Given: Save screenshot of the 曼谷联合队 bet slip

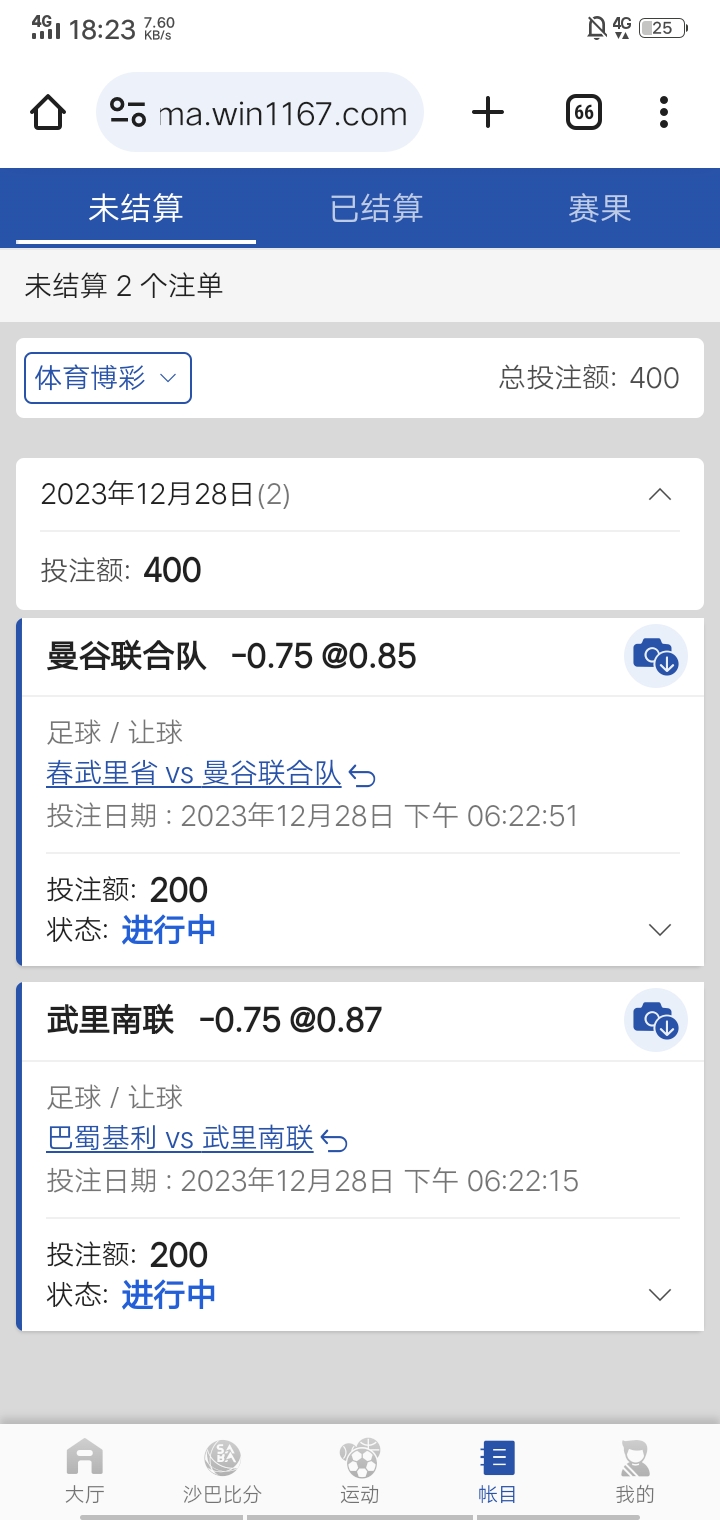Looking at the screenshot, I should pos(656,656).
